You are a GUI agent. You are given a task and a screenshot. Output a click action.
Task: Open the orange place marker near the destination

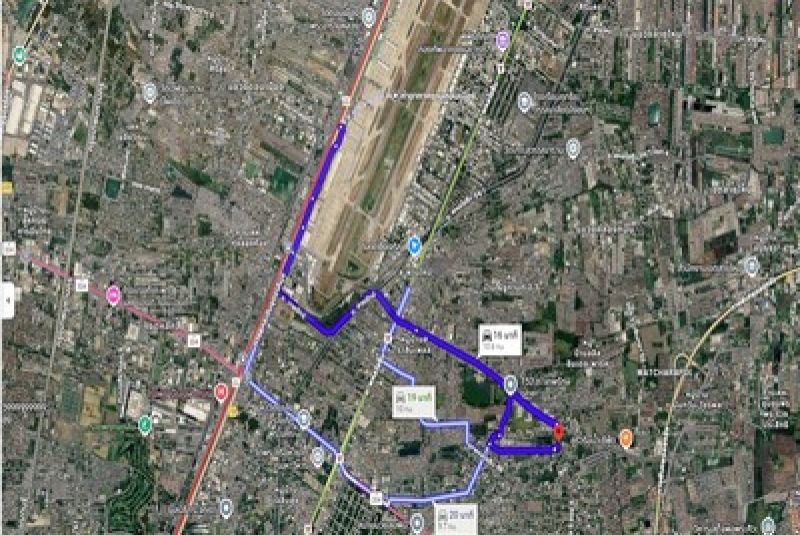tap(626, 437)
